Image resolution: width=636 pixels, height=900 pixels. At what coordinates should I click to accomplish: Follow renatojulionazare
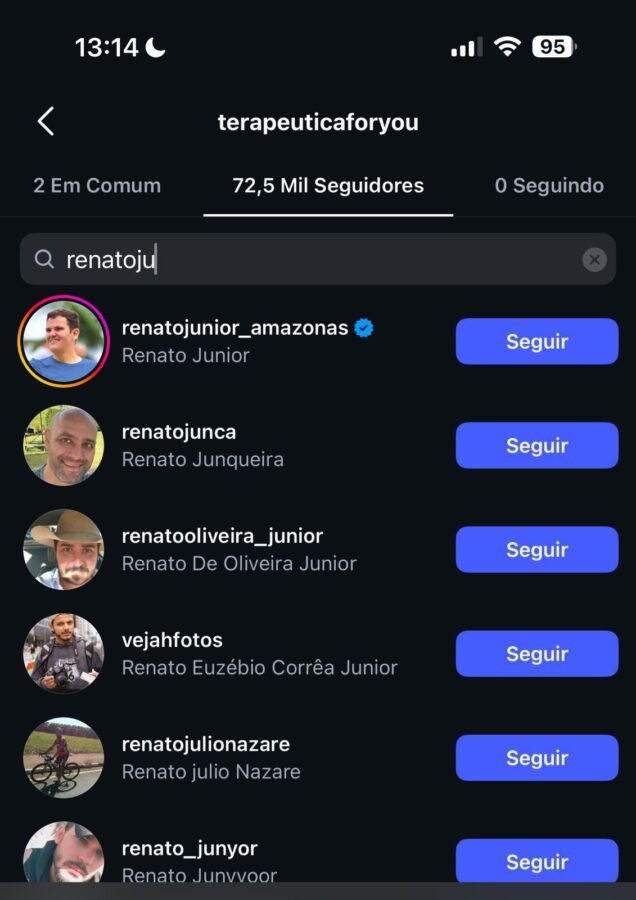pos(537,758)
